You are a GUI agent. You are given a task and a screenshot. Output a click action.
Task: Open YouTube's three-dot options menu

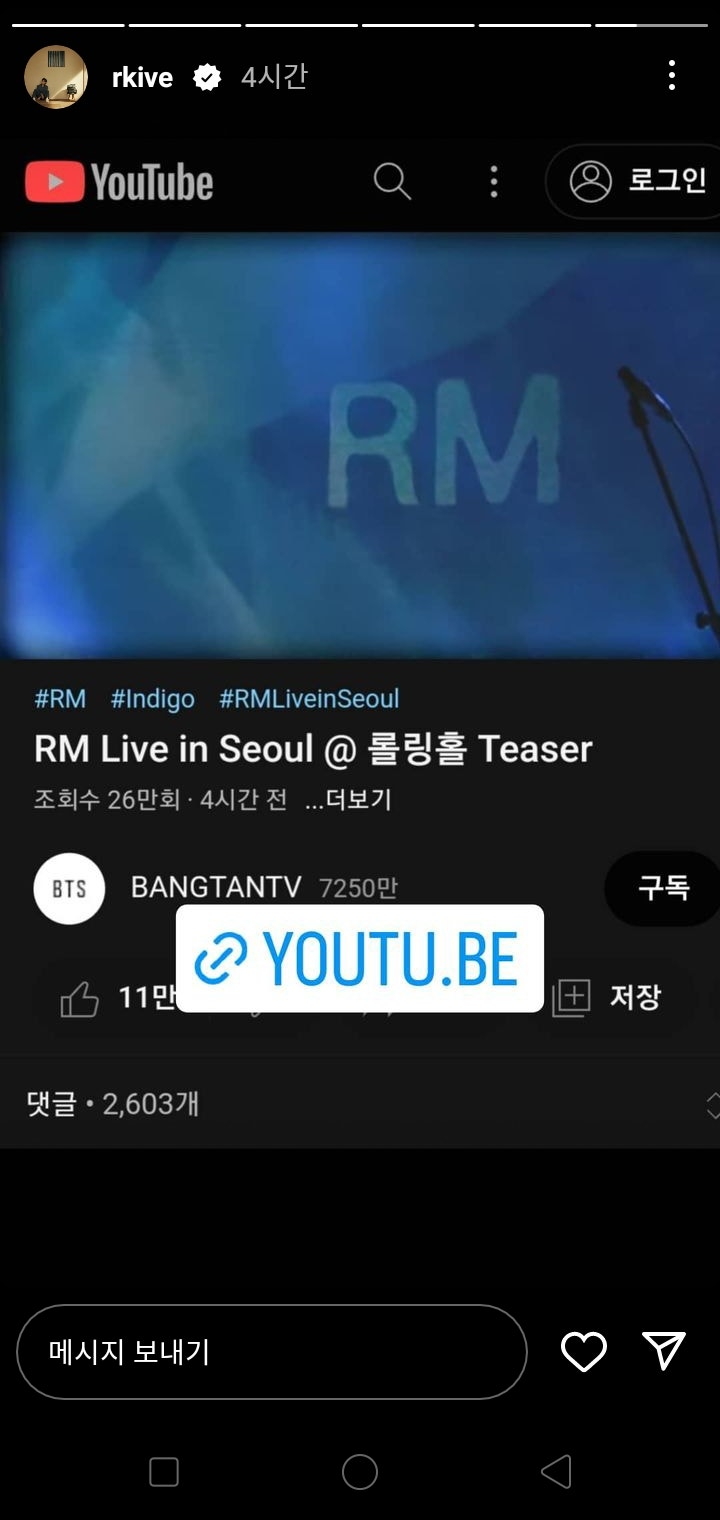click(493, 182)
